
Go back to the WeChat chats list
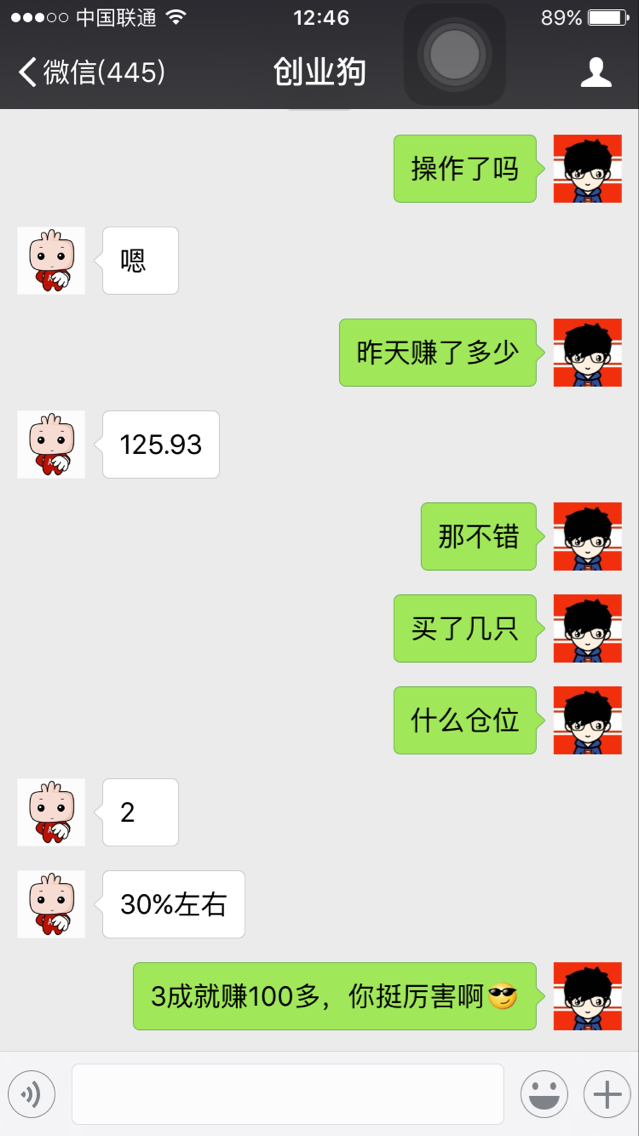90,72
